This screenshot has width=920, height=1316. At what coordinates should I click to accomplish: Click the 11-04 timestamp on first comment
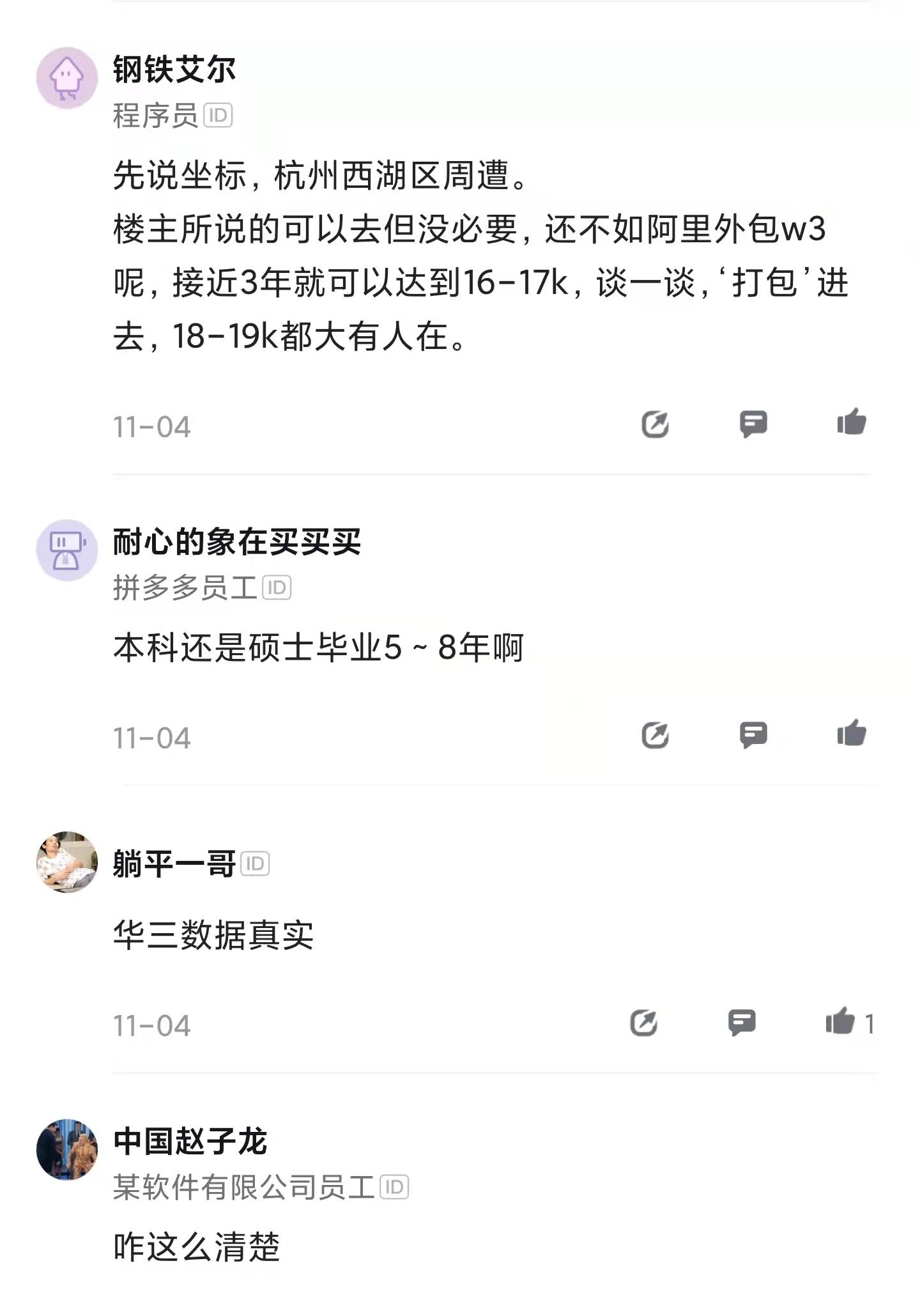[153, 428]
